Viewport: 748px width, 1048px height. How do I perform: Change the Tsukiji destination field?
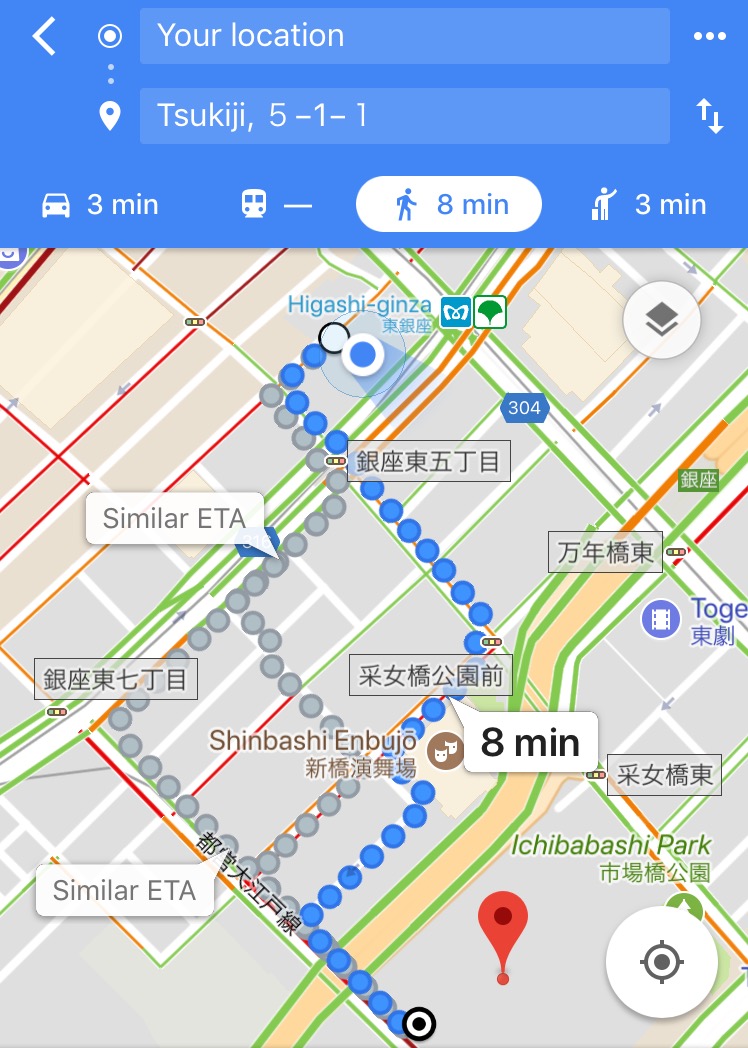click(x=404, y=116)
